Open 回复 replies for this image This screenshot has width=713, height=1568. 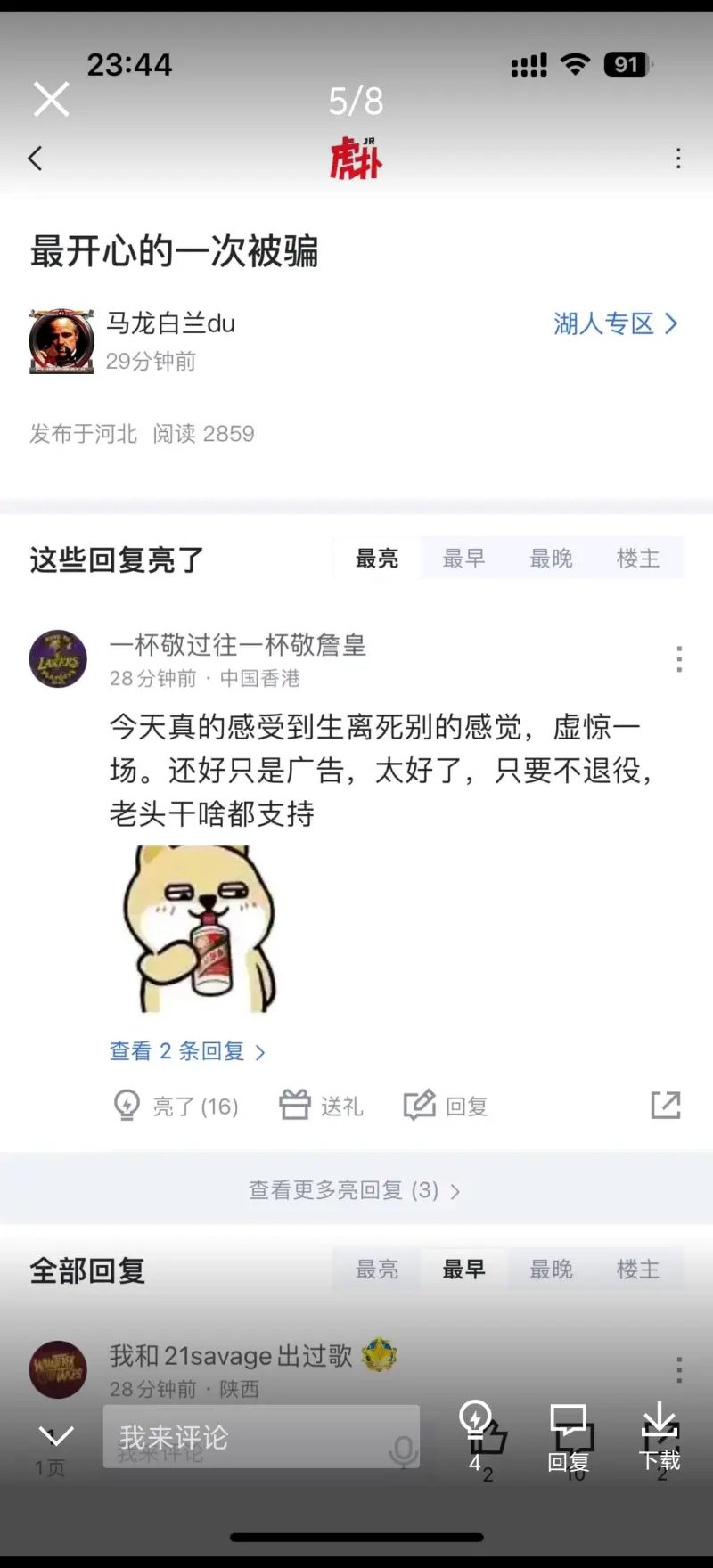568,1433
